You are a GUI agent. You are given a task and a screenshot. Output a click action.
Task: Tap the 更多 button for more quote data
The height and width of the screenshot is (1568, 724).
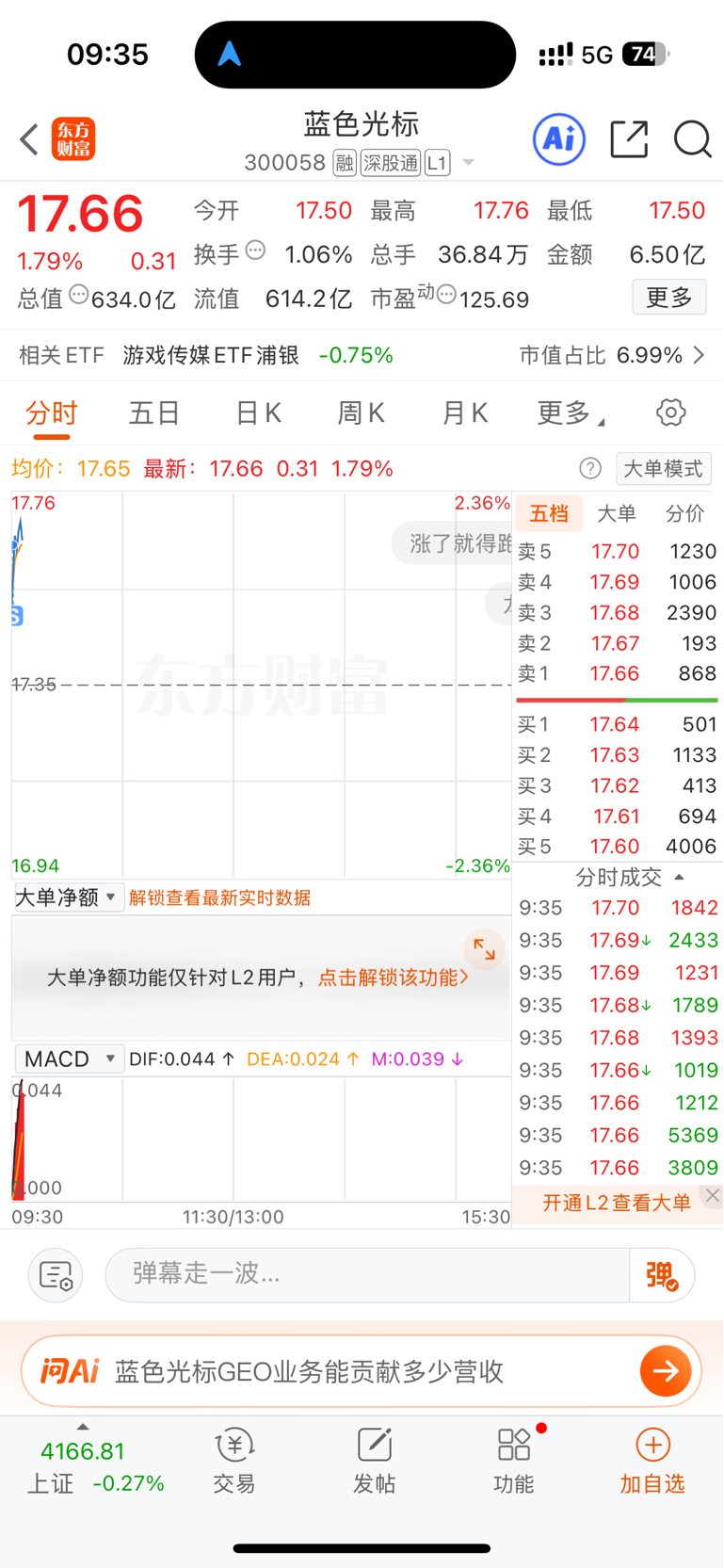click(669, 298)
